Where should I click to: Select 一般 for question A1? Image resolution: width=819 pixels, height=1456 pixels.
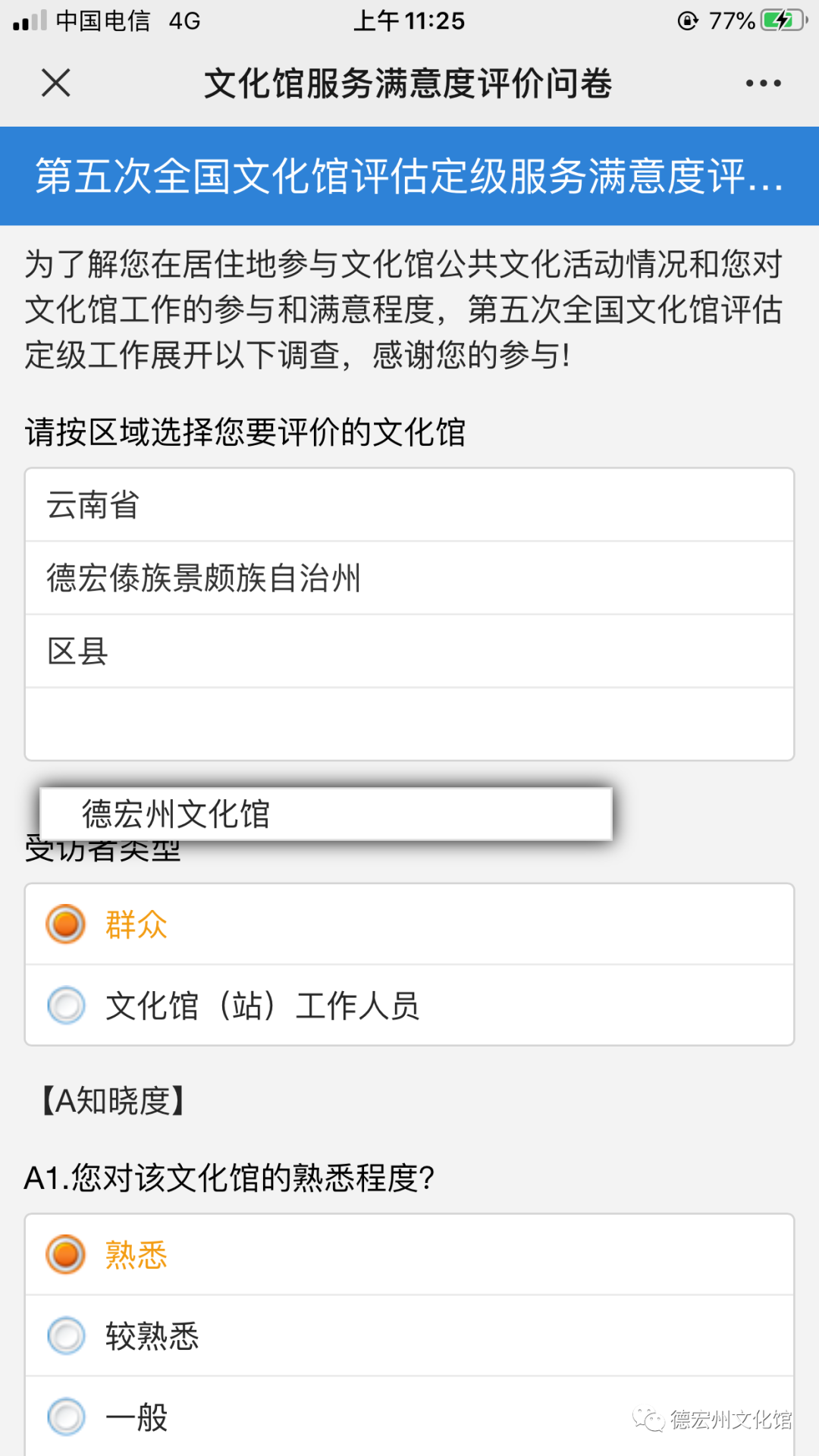409,1417
